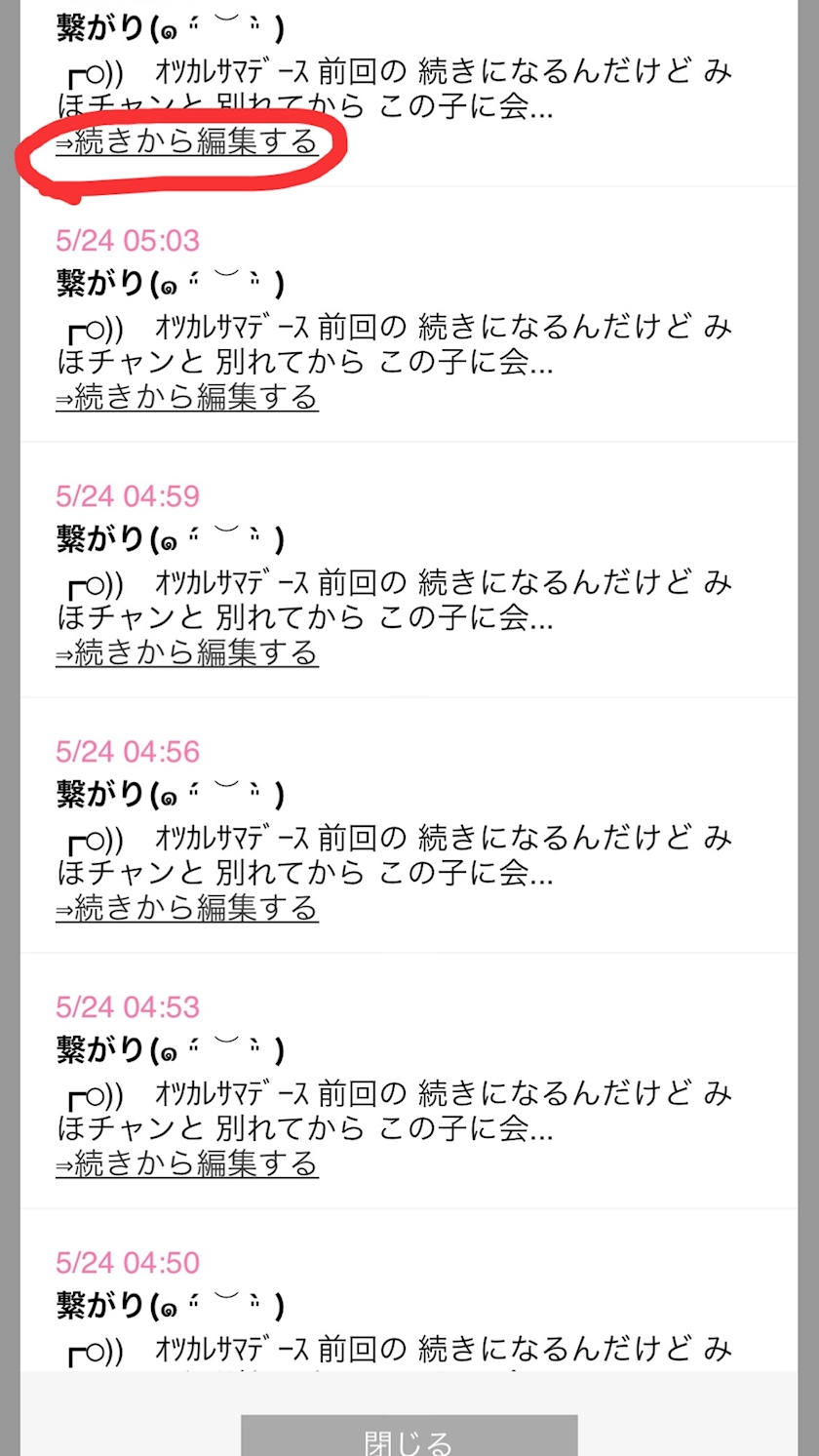Open 続きから編集する for the 5/24 04:59 entry
This screenshot has height=1456, width=819.
tap(187, 653)
